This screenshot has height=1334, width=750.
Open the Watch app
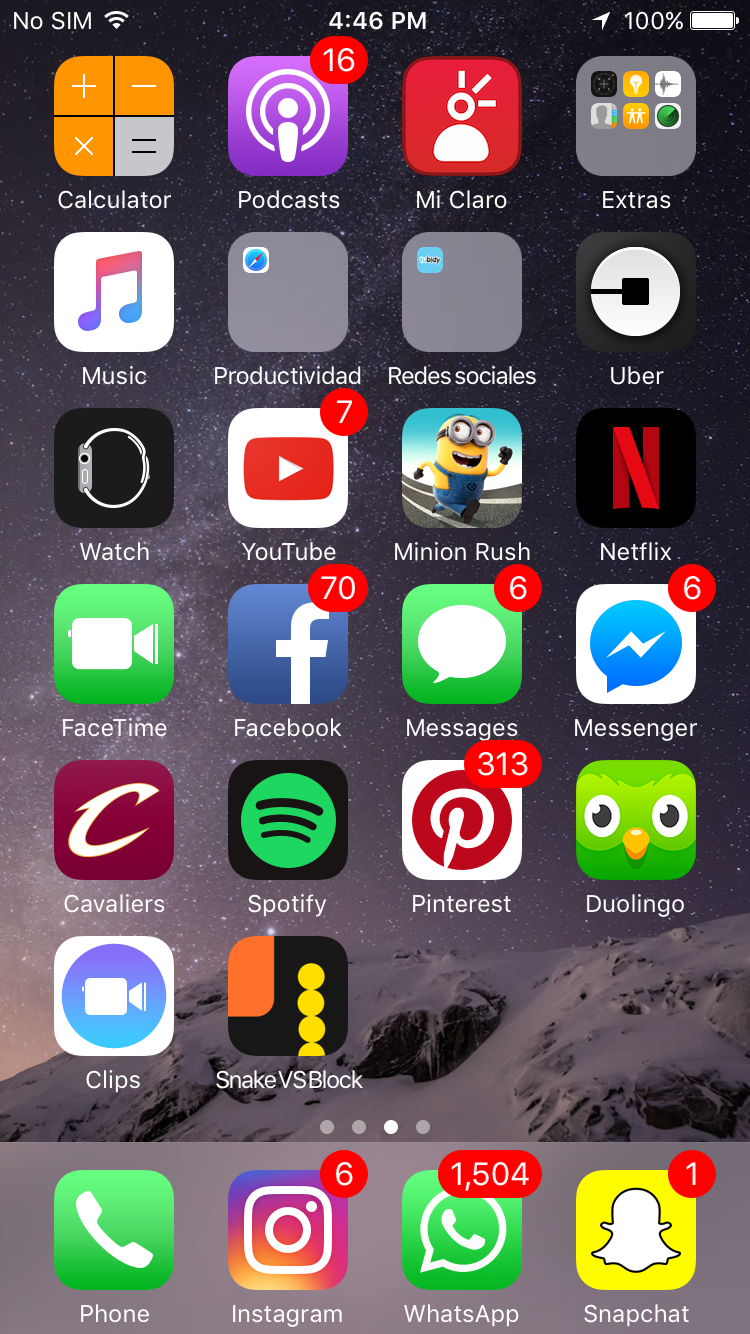click(x=114, y=468)
